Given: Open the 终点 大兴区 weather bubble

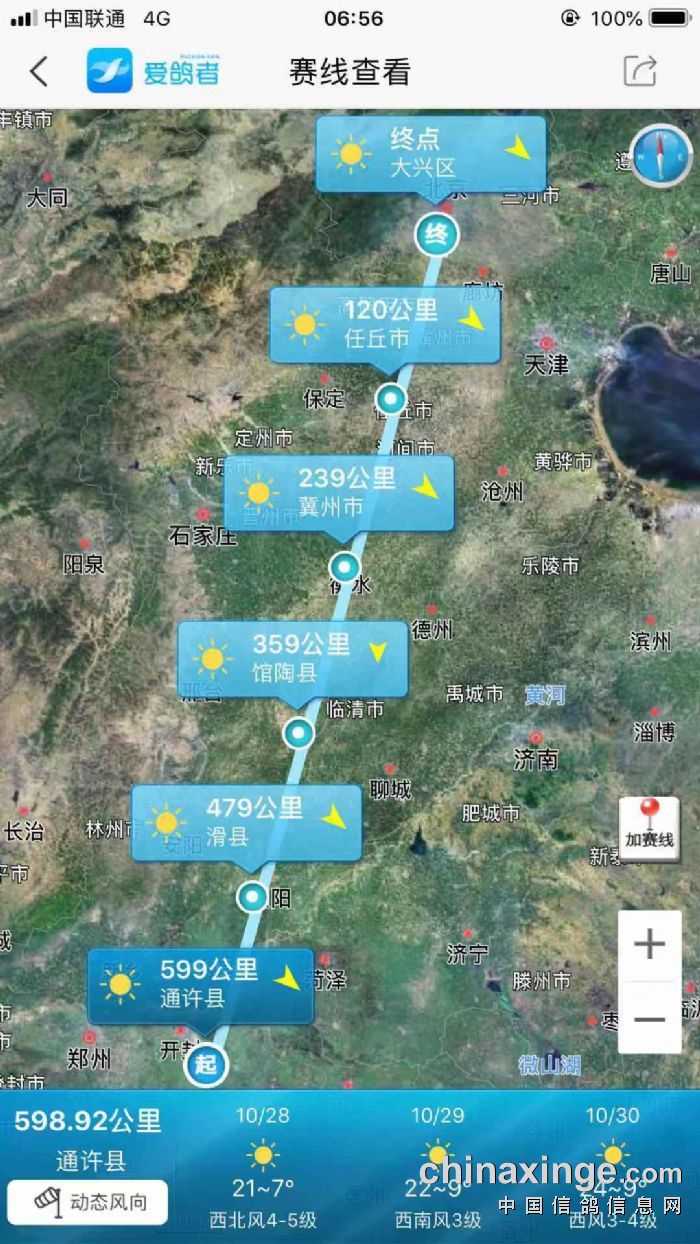Looking at the screenshot, I should pos(431,153).
